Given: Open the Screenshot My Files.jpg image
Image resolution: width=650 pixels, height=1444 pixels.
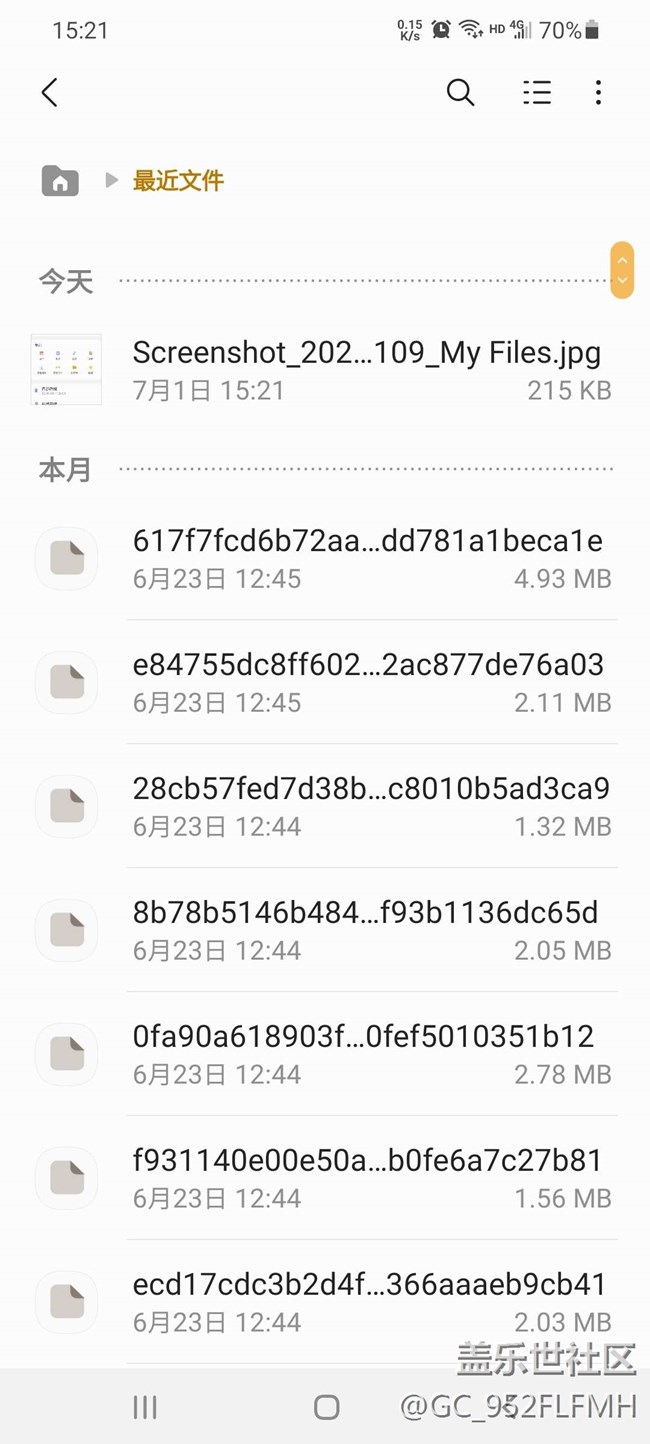Looking at the screenshot, I should [325, 370].
